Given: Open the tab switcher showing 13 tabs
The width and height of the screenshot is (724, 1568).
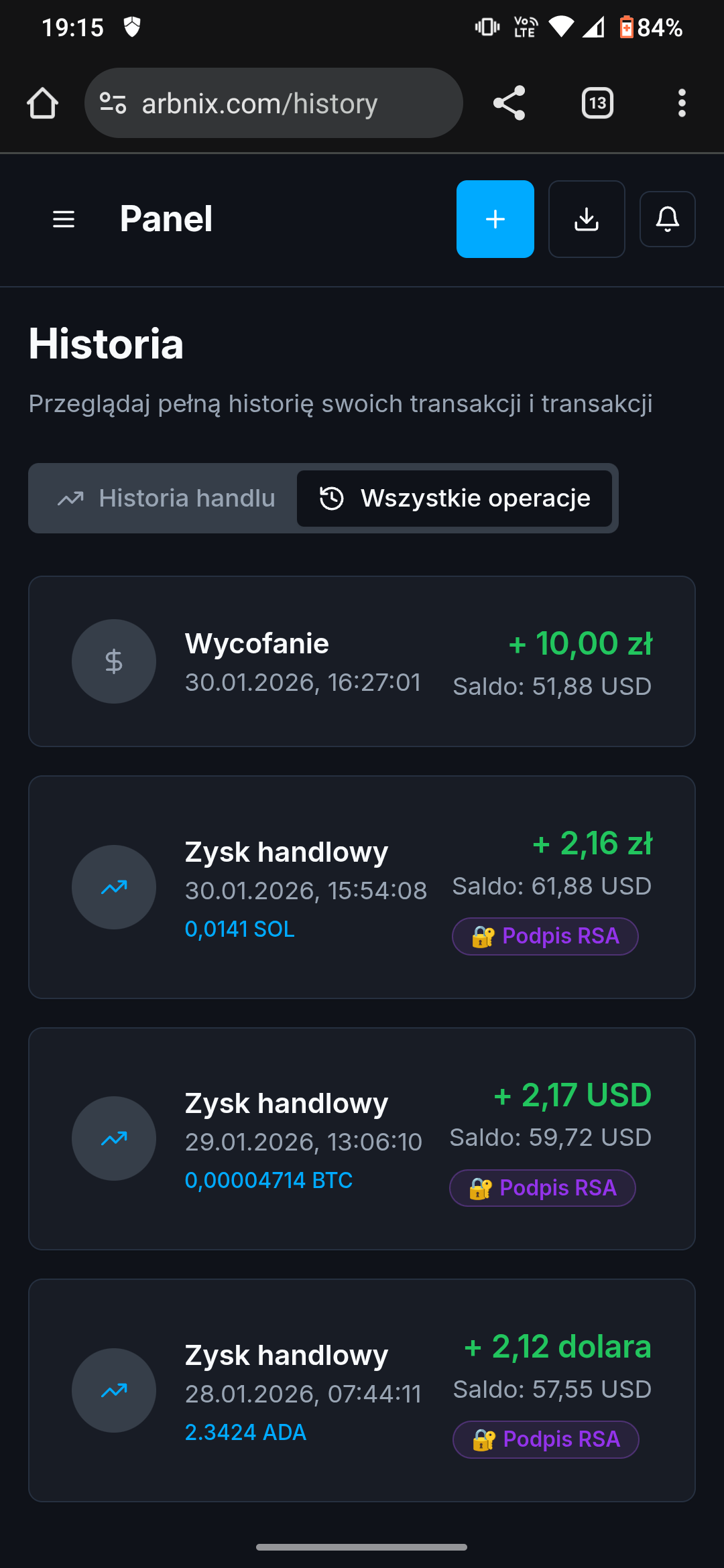Looking at the screenshot, I should click(597, 103).
